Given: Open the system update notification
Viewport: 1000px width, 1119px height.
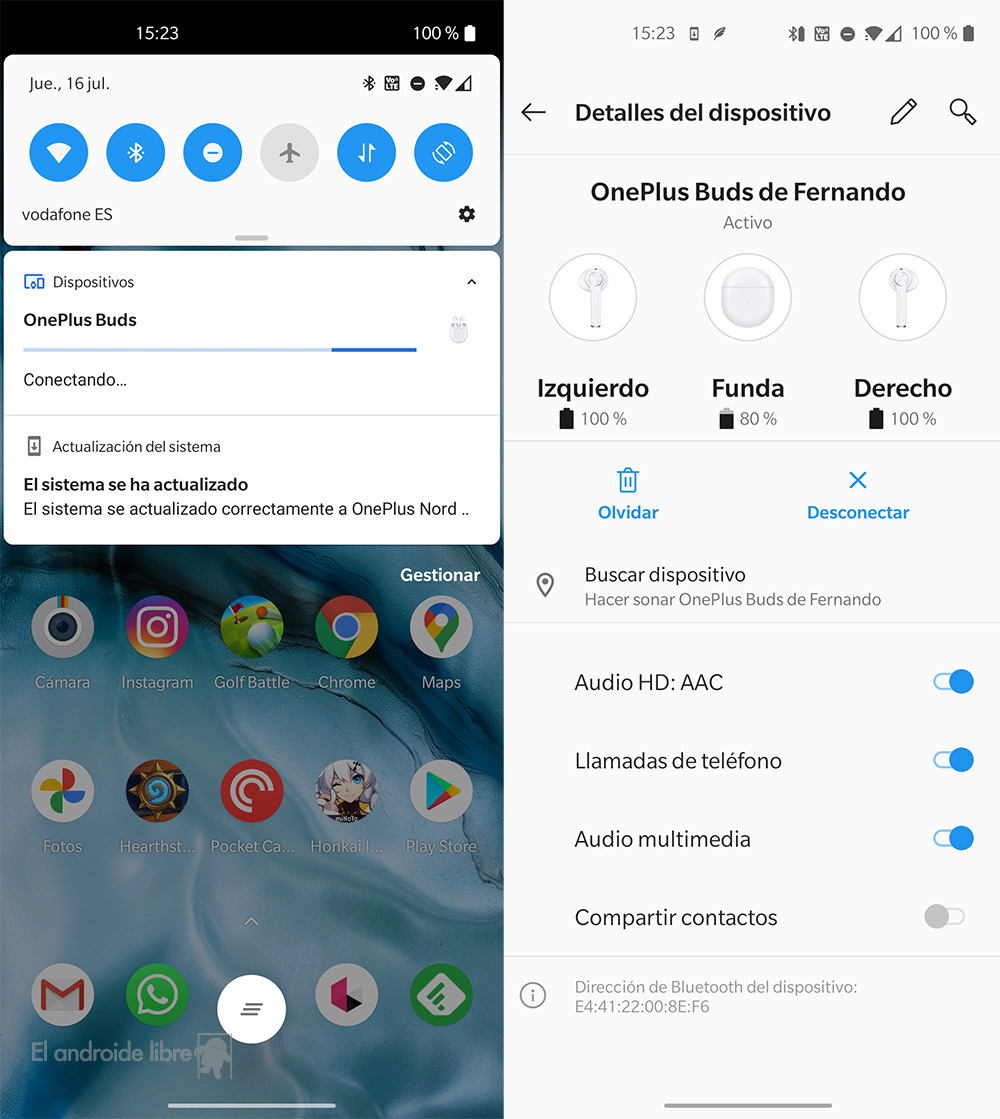Looking at the screenshot, I should click(x=250, y=485).
